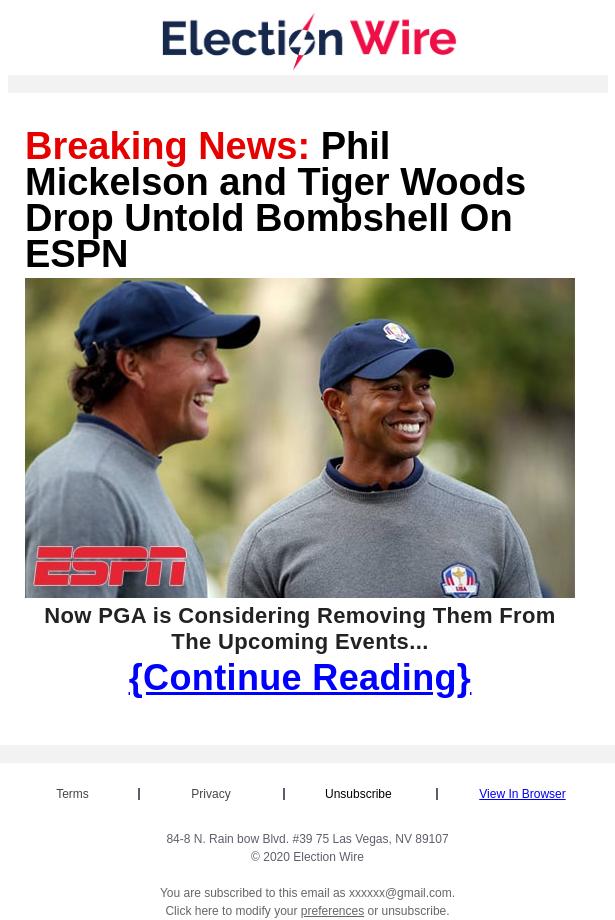Screen dimensions: 615x920
Task: Modify email preferences link
Action: point(332,911)
